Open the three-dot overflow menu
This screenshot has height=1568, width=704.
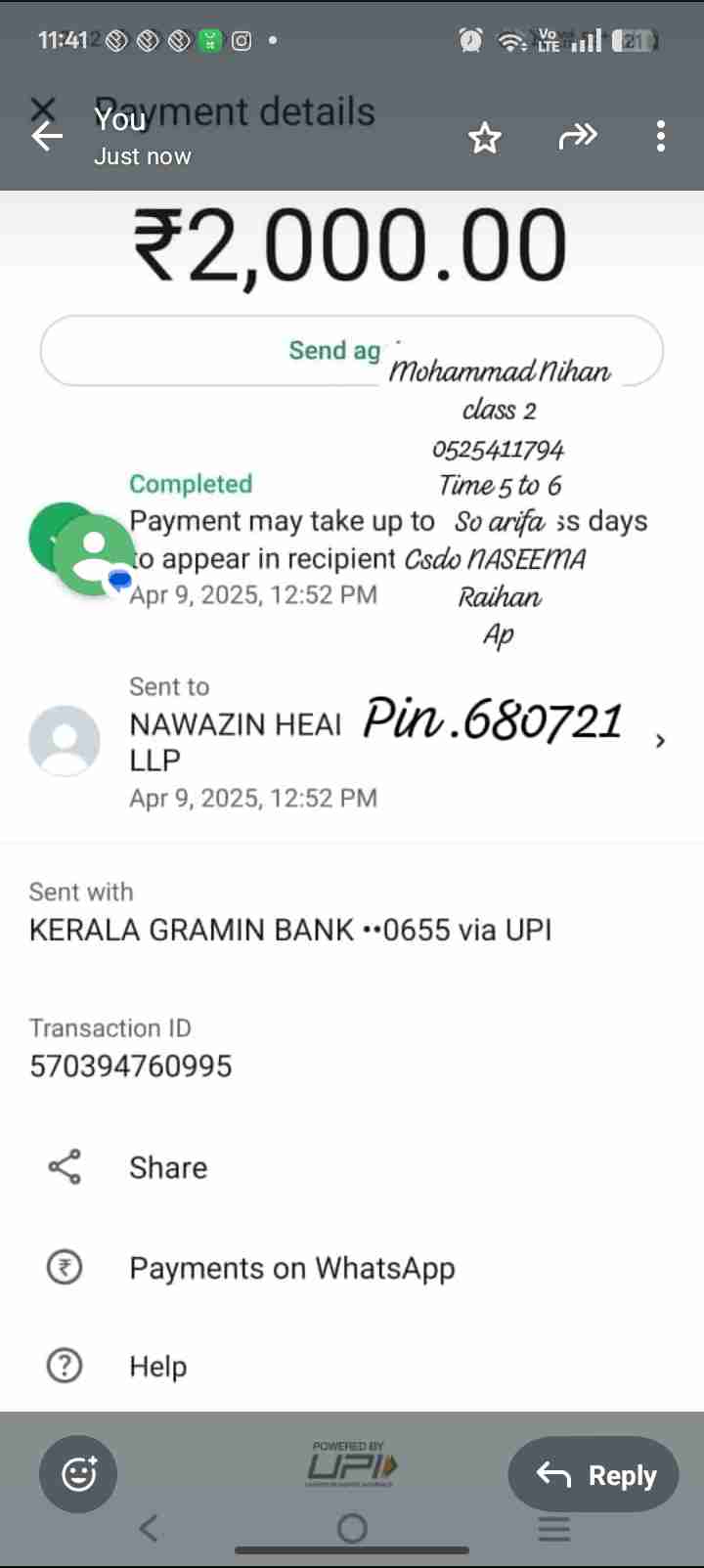click(x=661, y=136)
